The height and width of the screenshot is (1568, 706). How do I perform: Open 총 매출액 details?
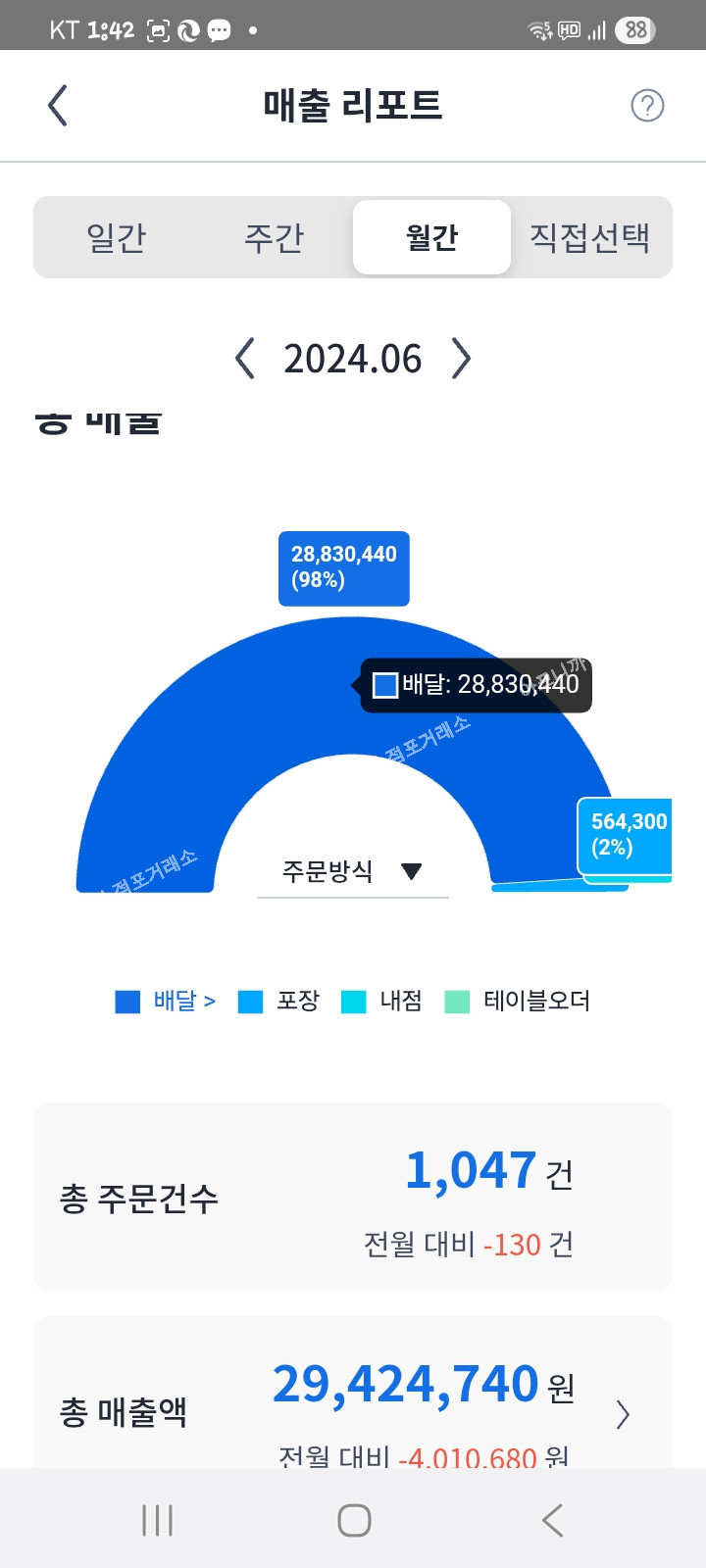622,1414
